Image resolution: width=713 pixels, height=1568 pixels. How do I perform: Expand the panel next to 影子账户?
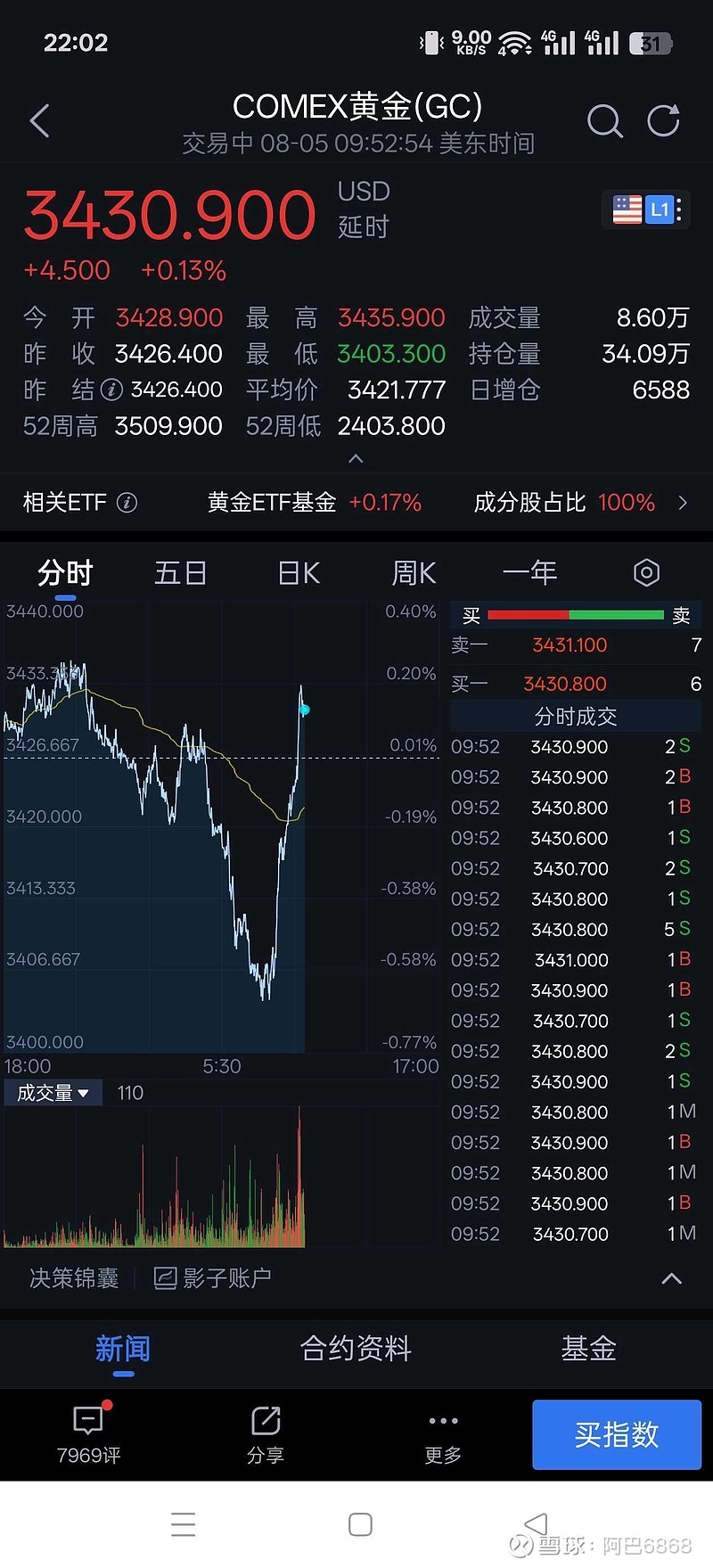click(x=672, y=1278)
